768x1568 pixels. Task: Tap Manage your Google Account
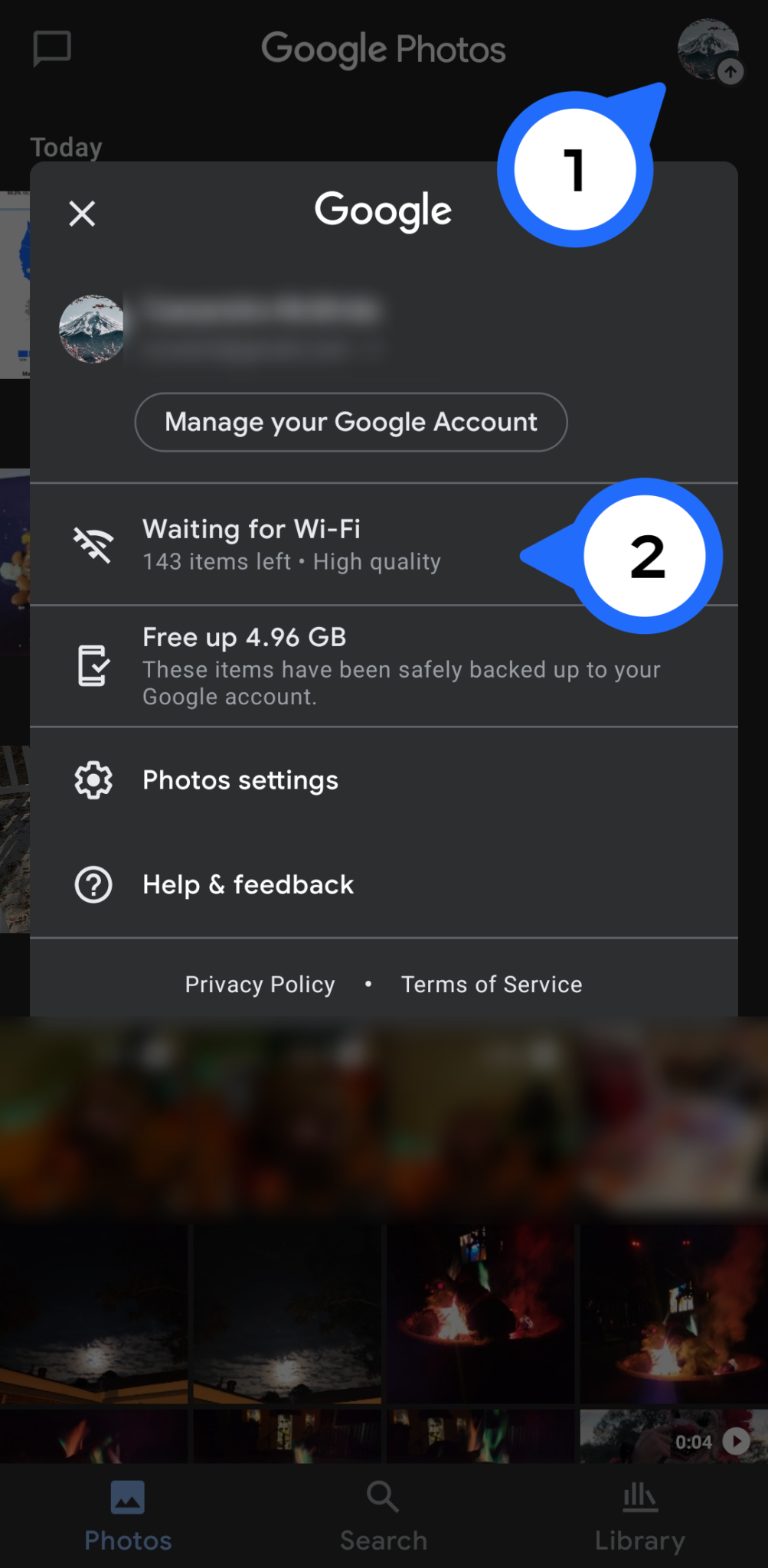click(x=350, y=422)
